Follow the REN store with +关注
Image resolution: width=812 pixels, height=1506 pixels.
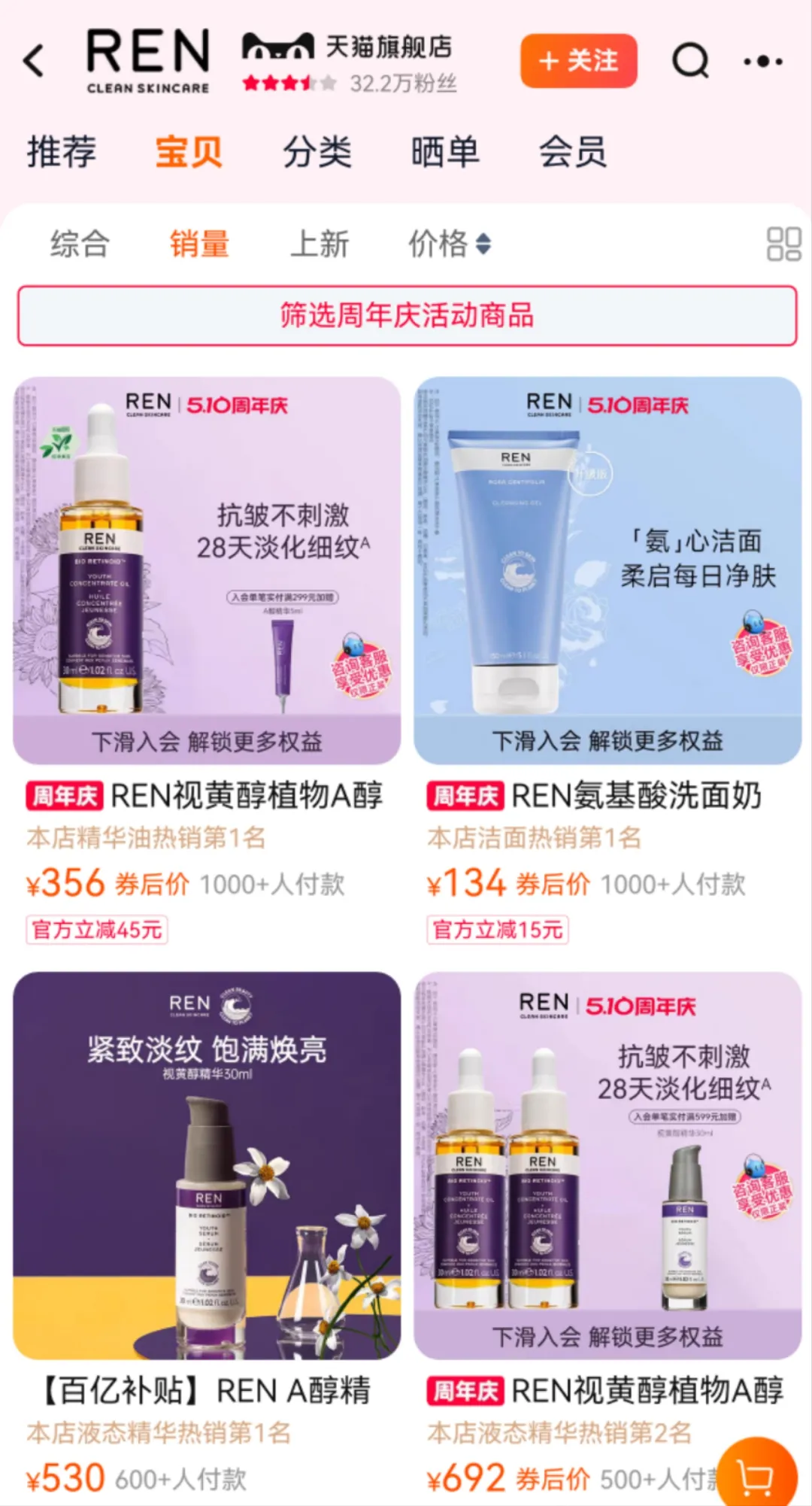578,61
